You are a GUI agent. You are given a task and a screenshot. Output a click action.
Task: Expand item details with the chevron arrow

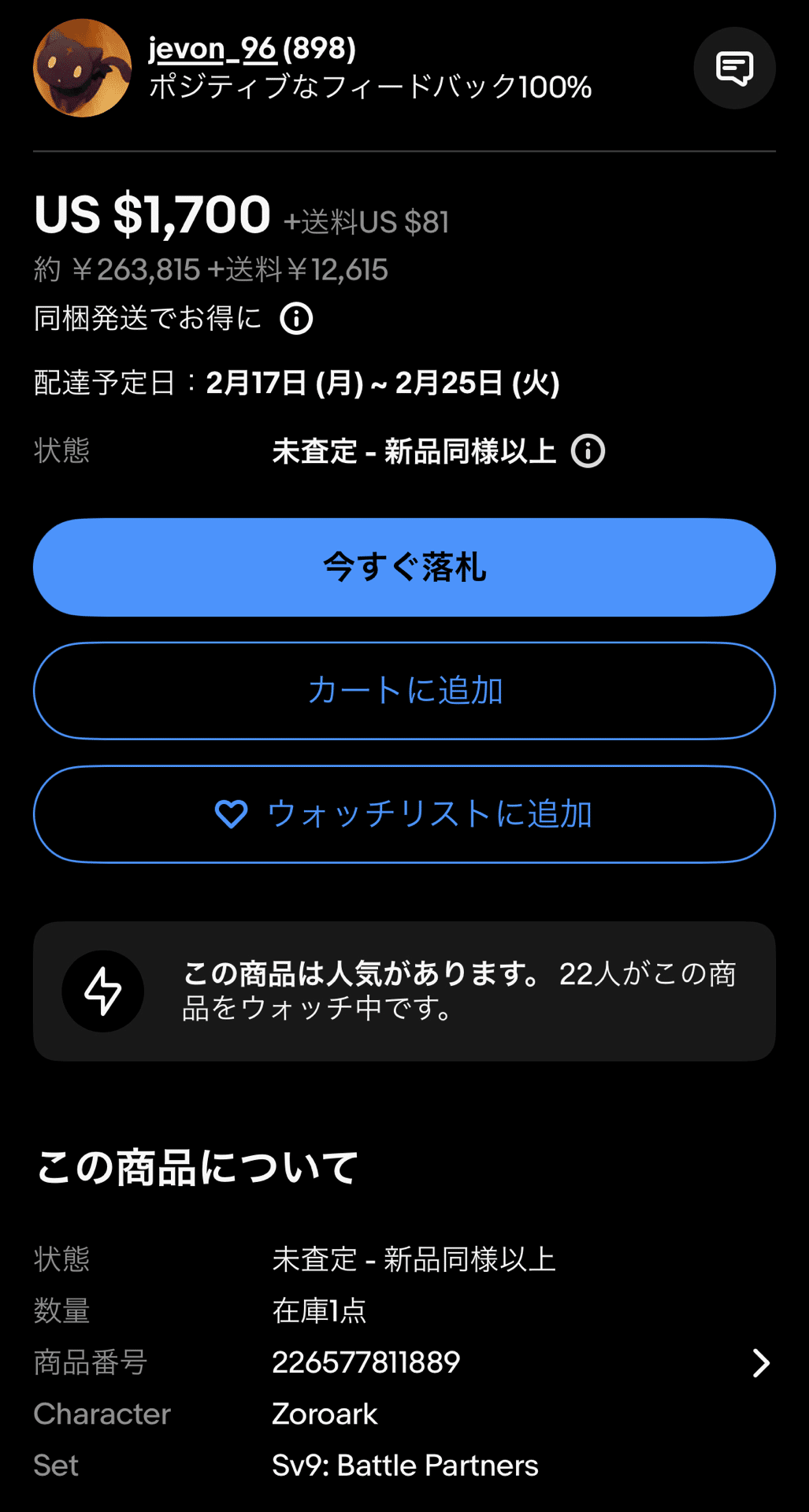point(760,1363)
